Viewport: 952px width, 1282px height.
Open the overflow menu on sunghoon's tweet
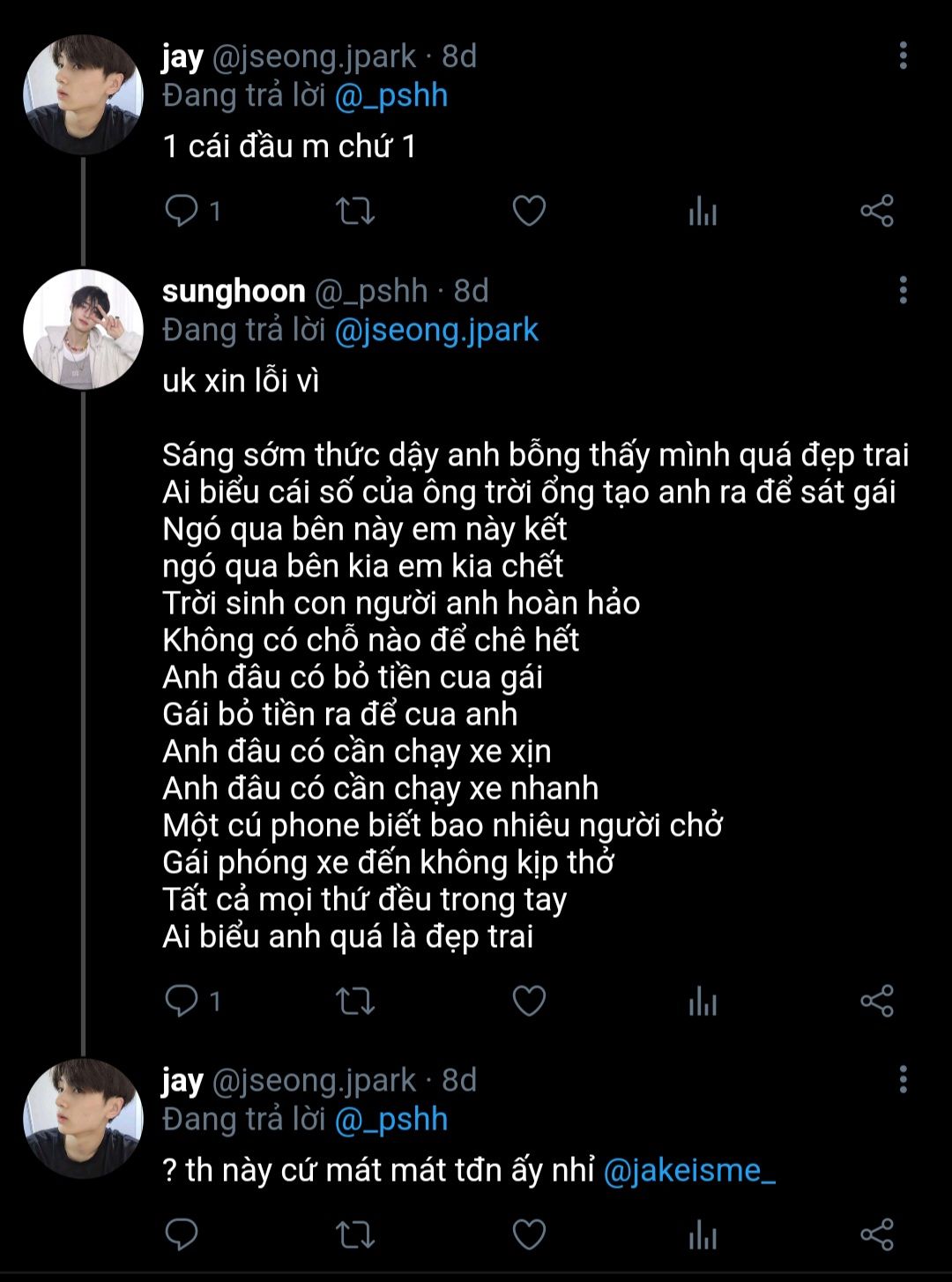pos(903,290)
